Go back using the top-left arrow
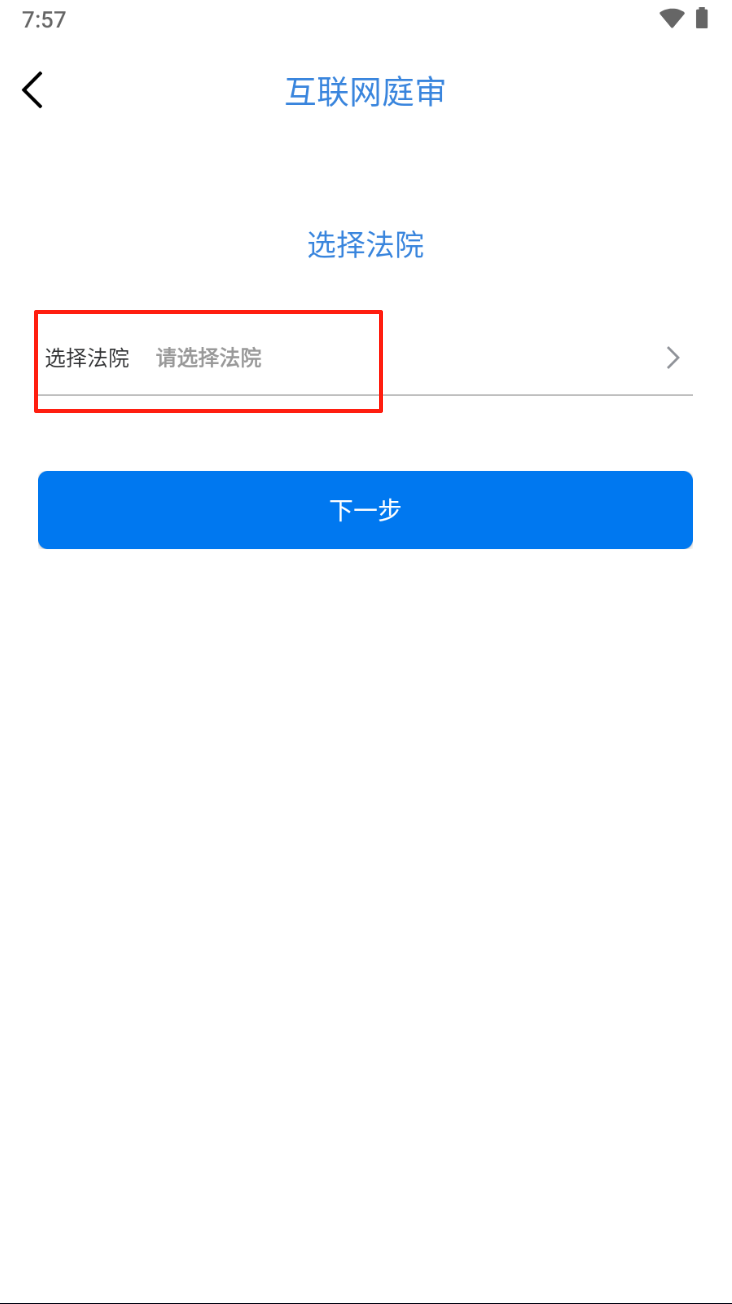The width and height of the screenshot is (732, 1304). (33, 90)
